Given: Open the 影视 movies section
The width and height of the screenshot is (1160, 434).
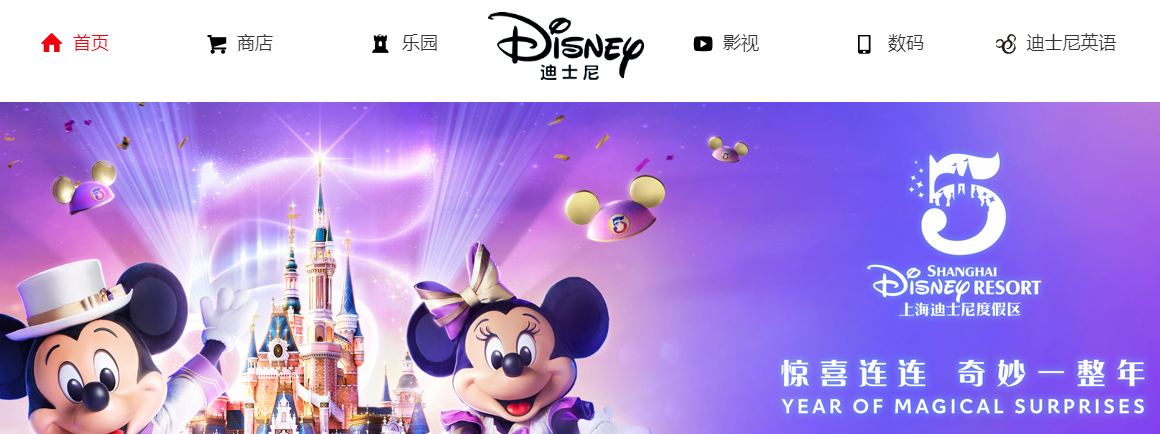Looking at the screenshot, I should (726, 43).
